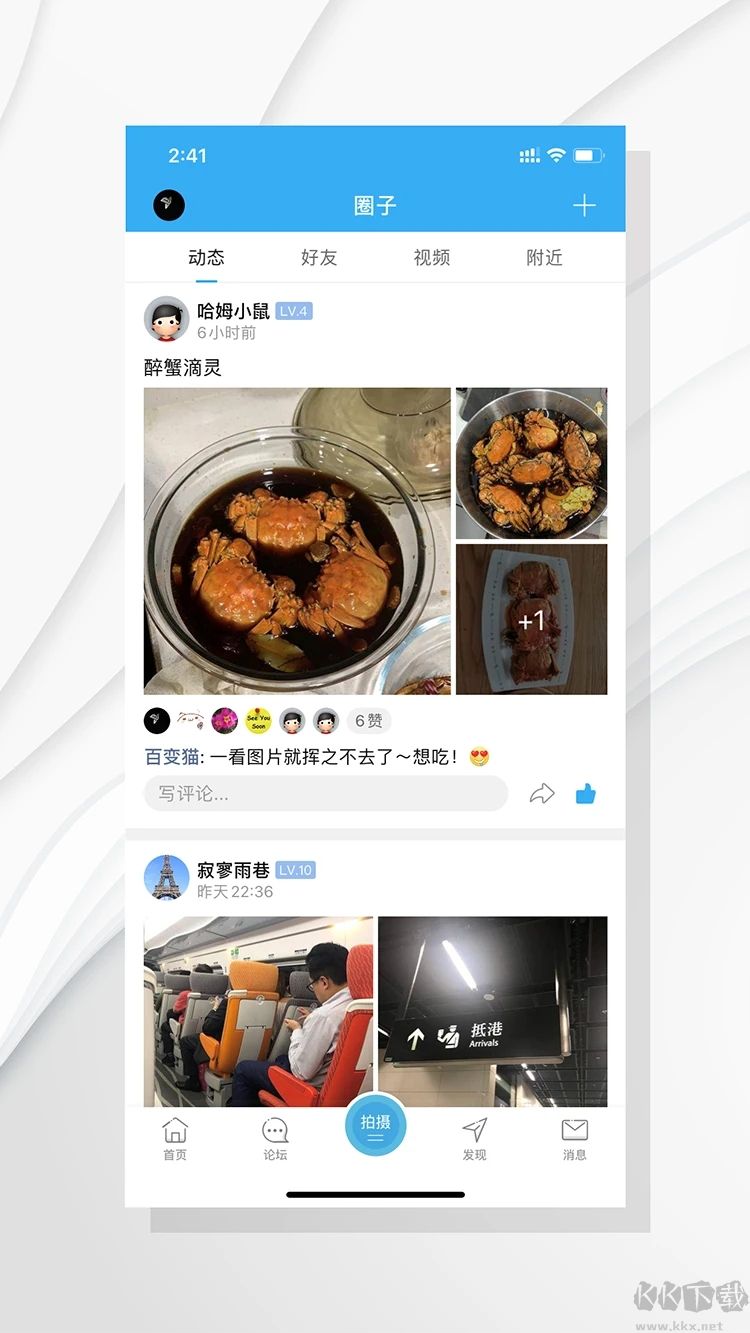The image size is (750, 1333).
Task: Switch to the 好友 tab
Action: [318, 257]
